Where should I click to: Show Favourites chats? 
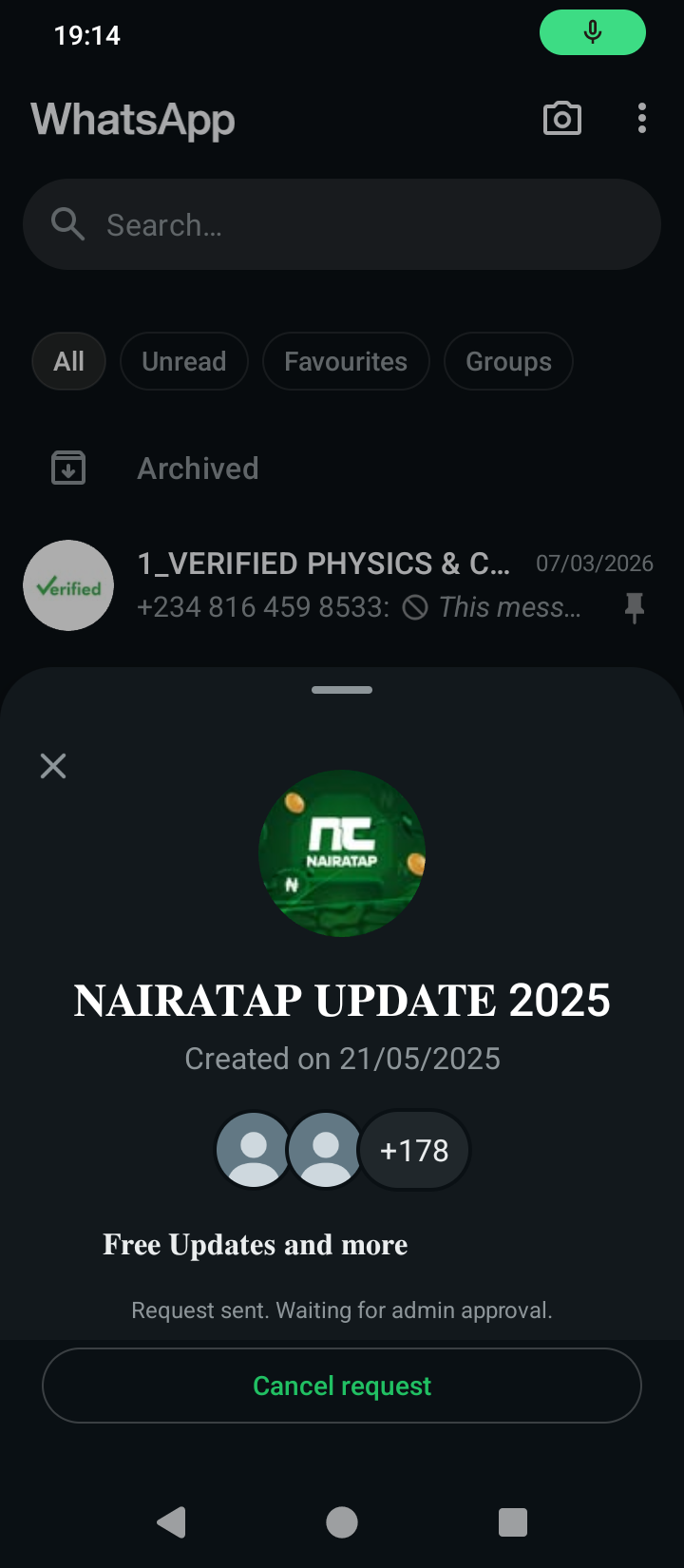click(x=346, y=362)
